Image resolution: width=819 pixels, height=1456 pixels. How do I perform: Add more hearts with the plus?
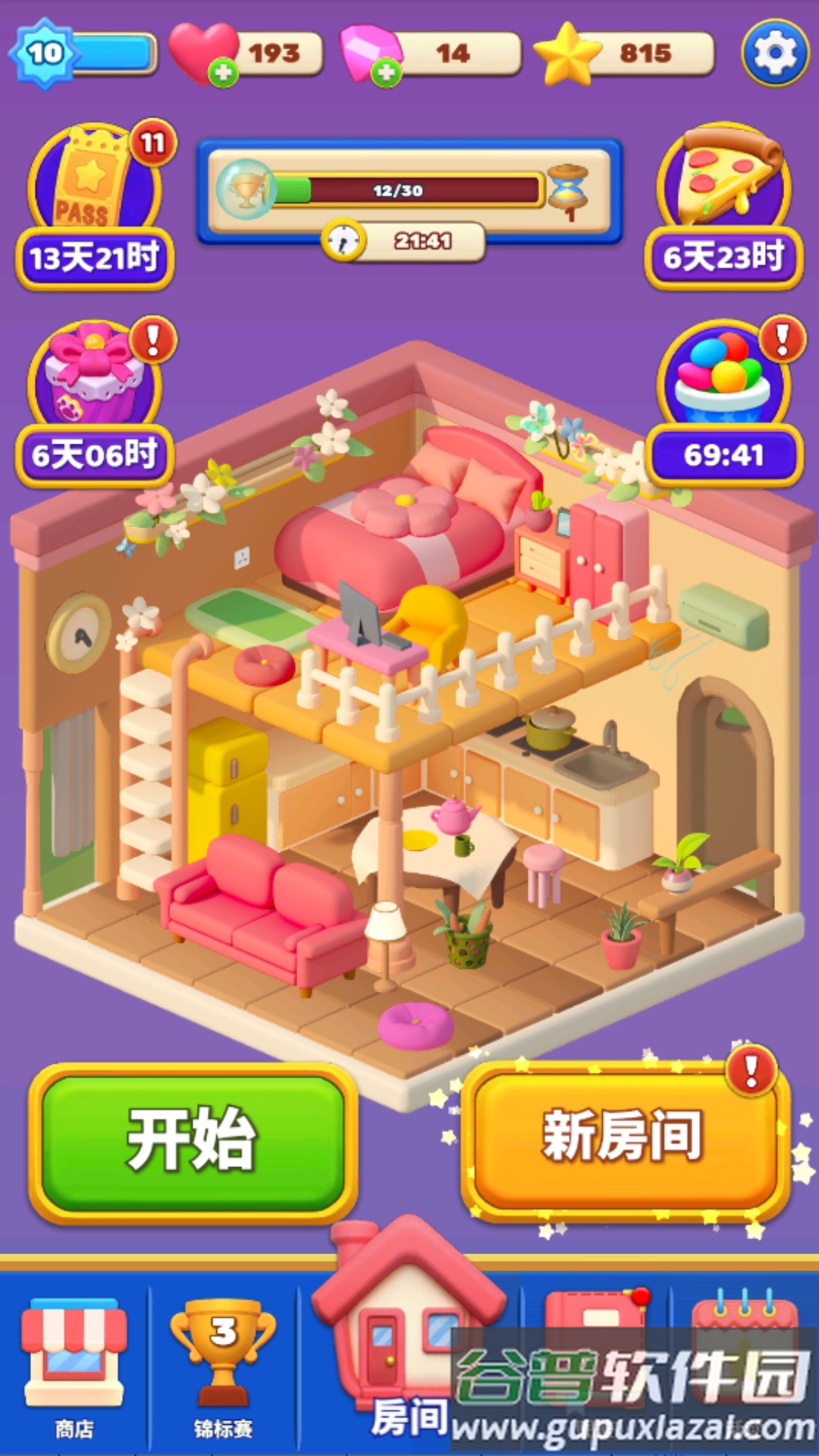pyautogui.click(x=223, y=73)
